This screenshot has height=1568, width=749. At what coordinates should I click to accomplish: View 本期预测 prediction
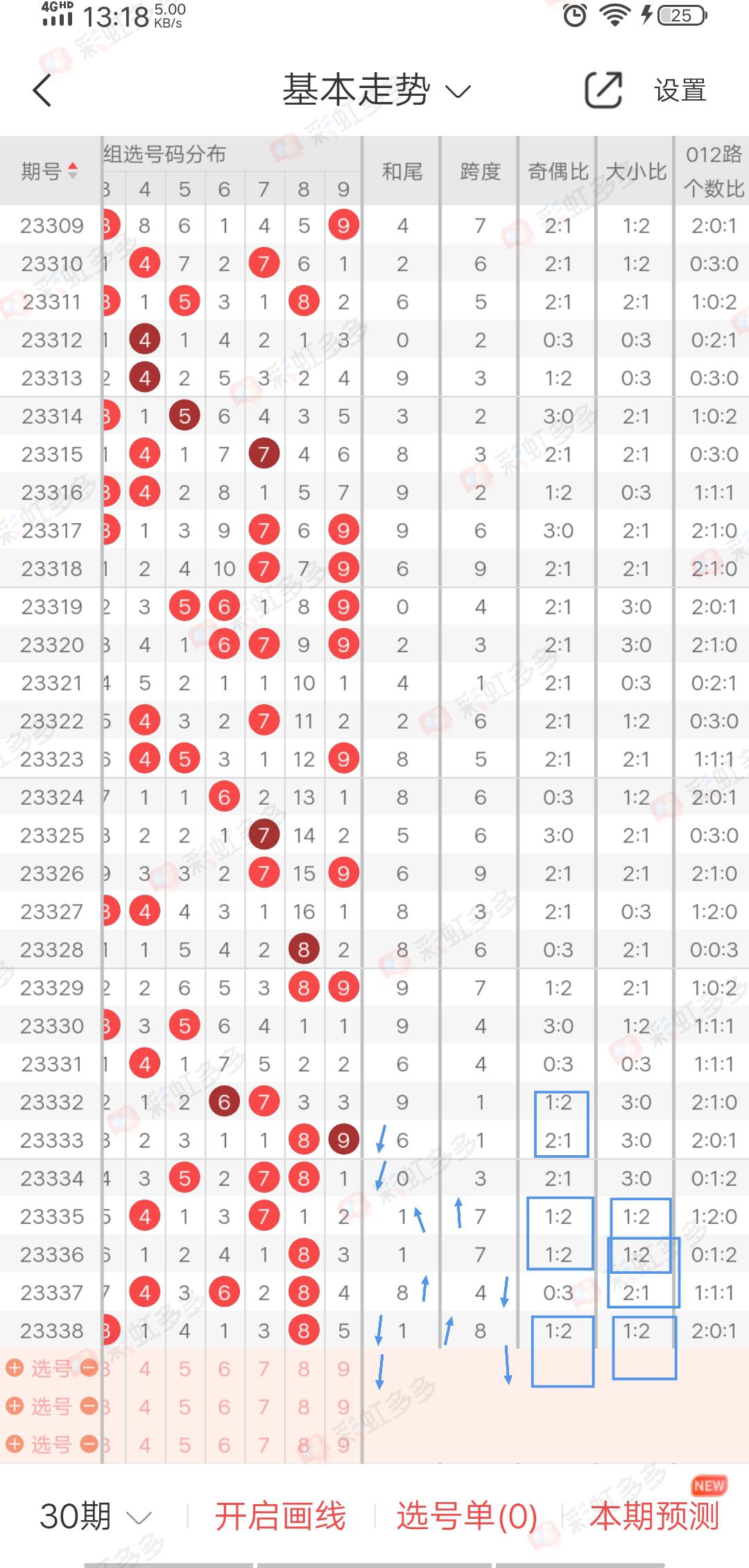pos(655,1516)
